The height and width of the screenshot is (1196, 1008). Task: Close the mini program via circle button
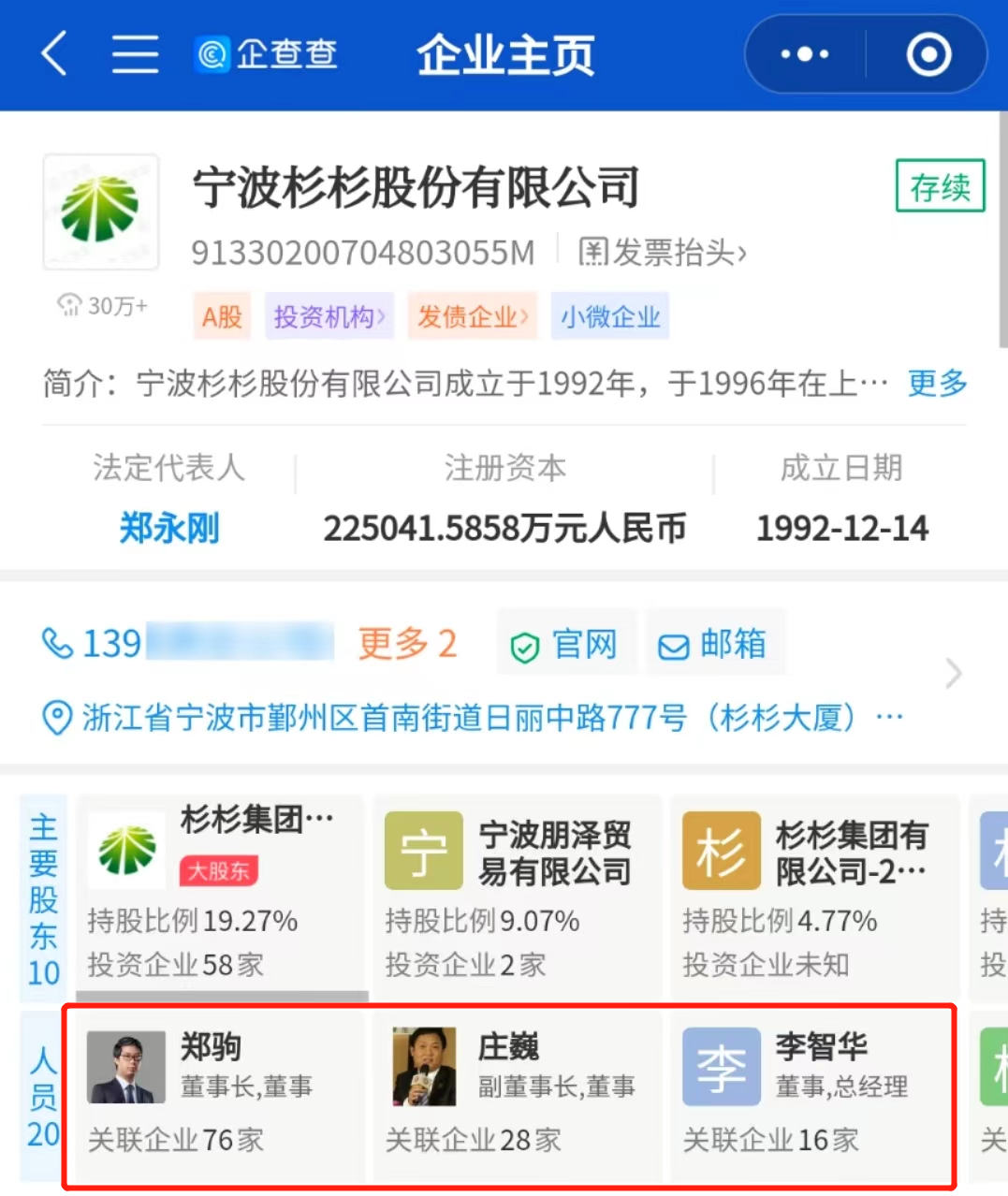point(928,54)
